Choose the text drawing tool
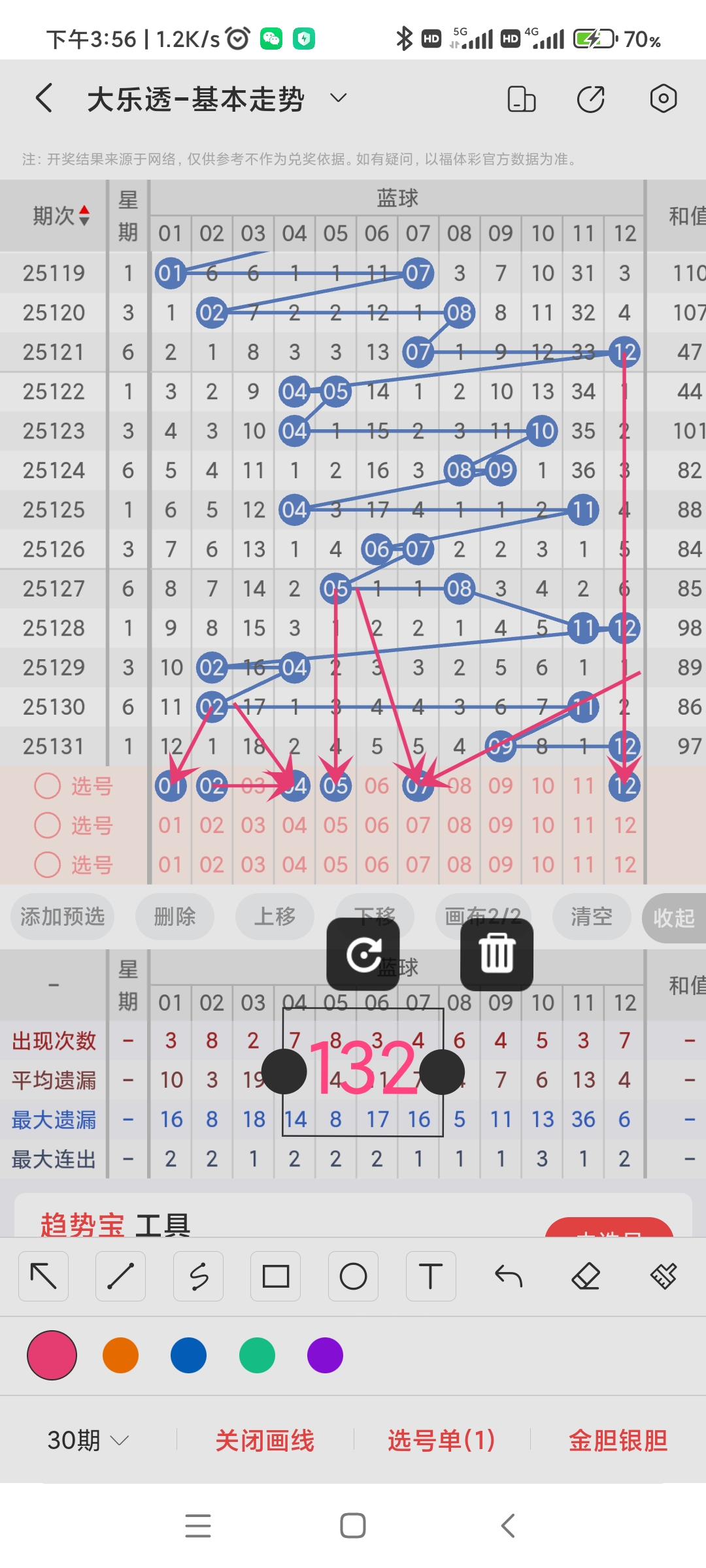This screenshot has width=706, height=1568. (x=431, y=1276)
